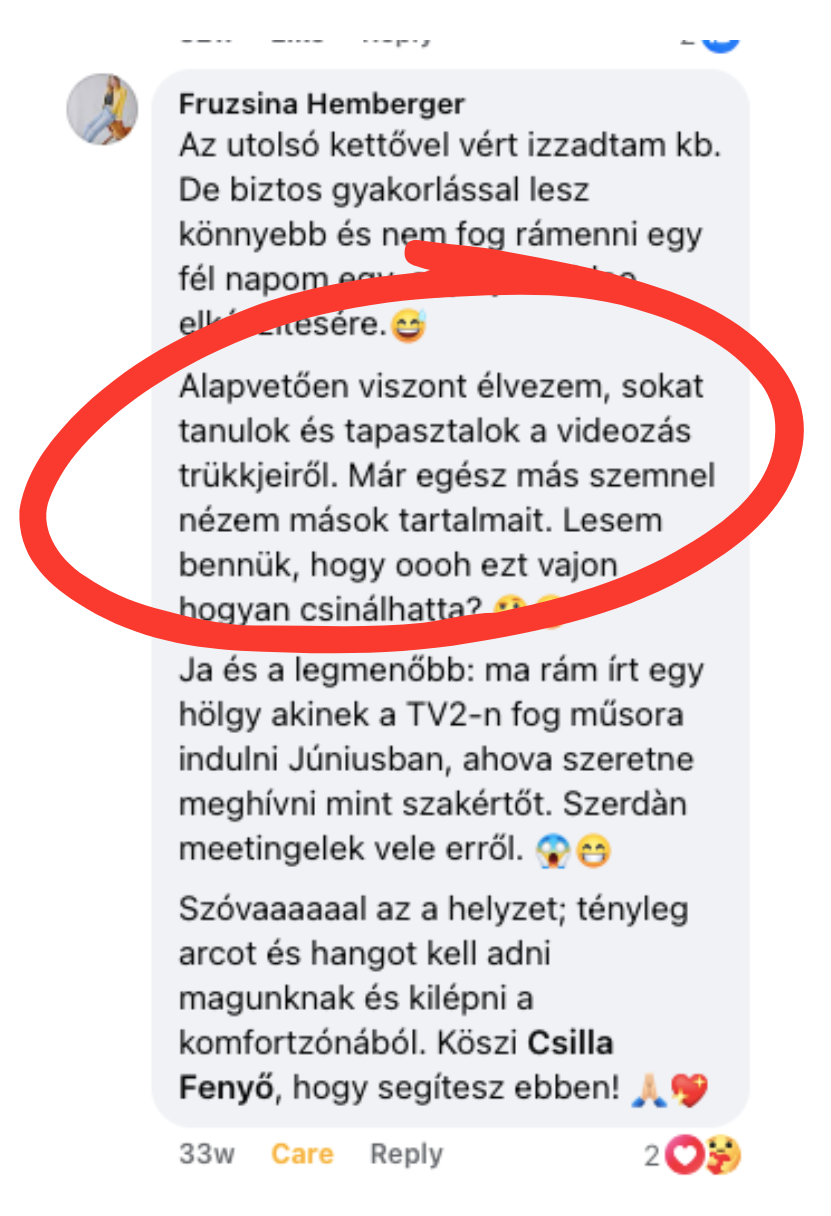Reply to Fruzsina Hemberger's comment

pyautogui.click(x=406, y=1154)
